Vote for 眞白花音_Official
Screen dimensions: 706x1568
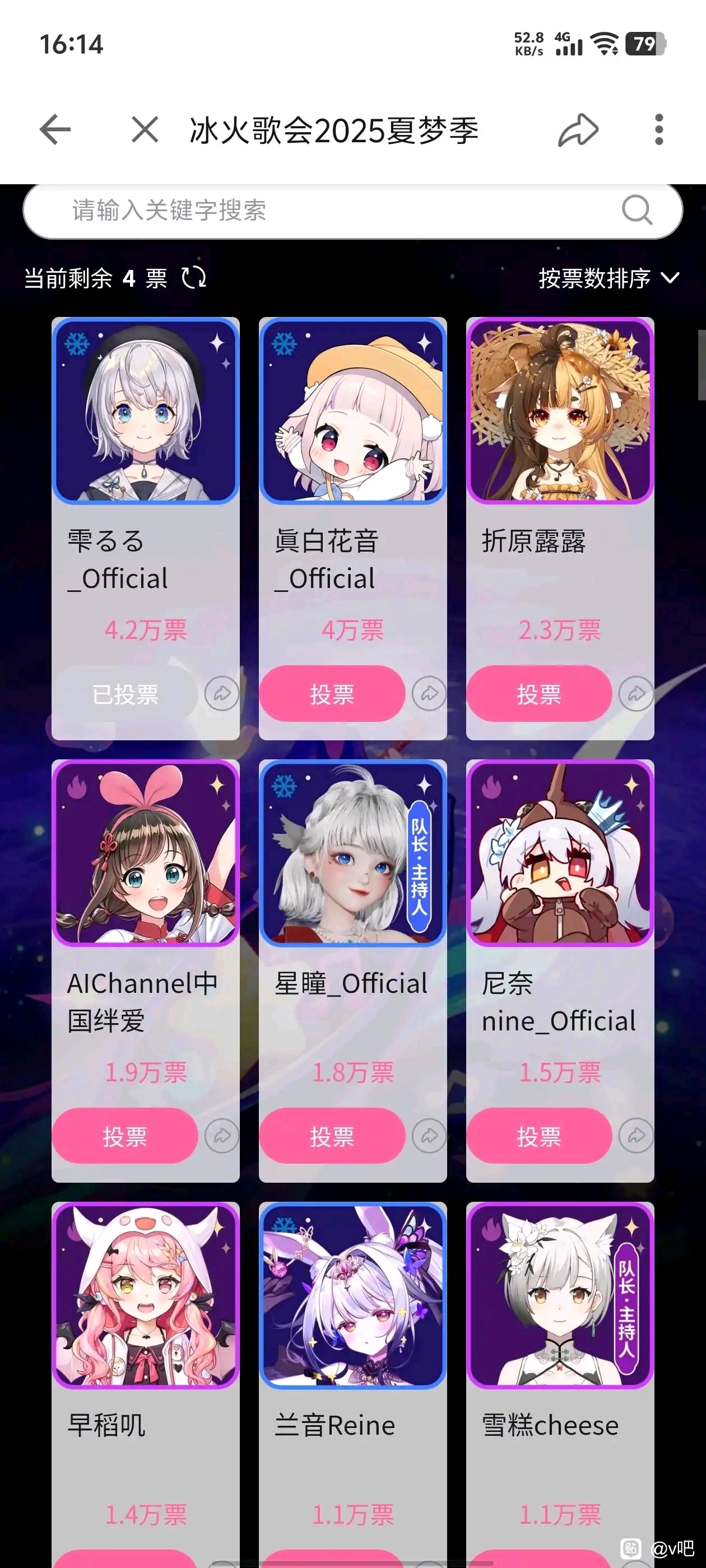[x=332, y=694]
